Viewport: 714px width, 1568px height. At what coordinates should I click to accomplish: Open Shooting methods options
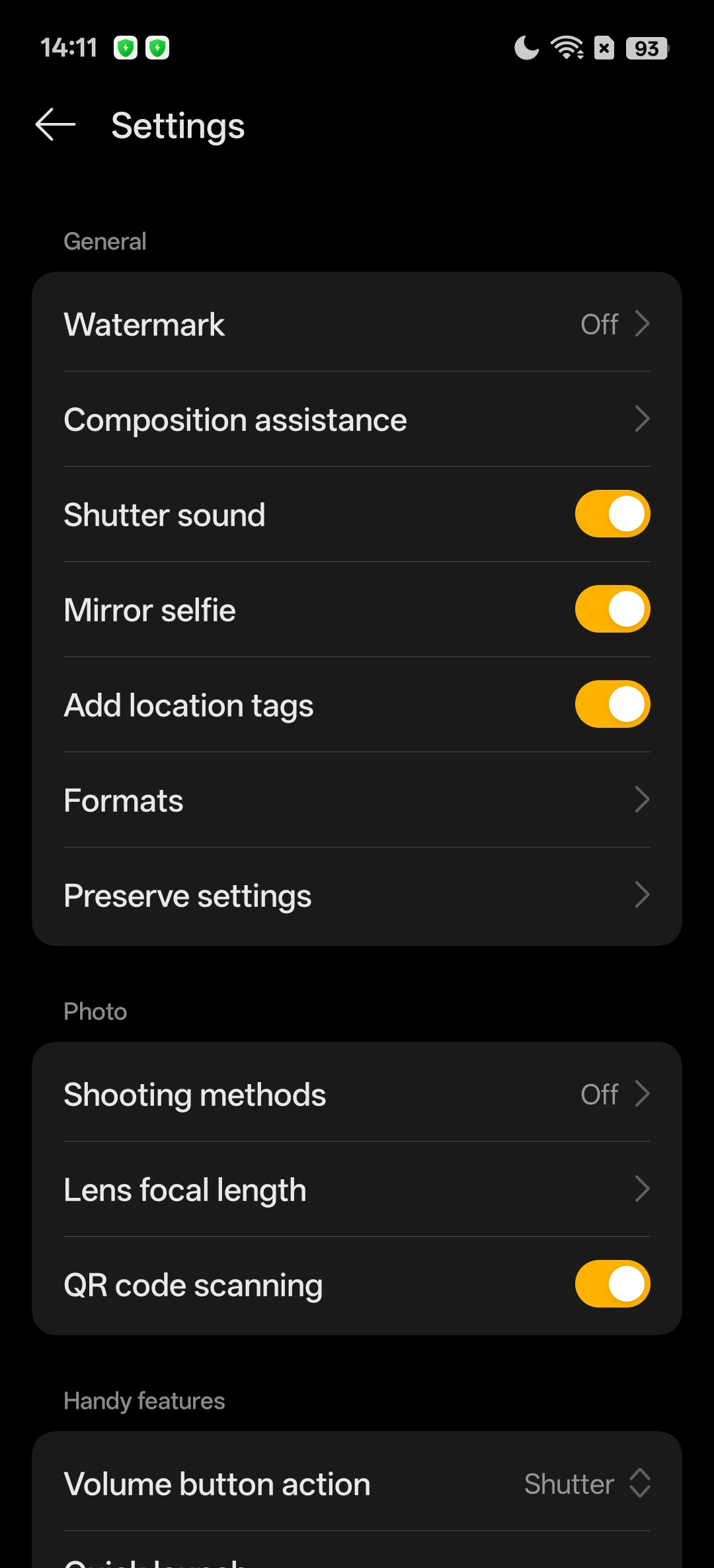coord(357,1094)
